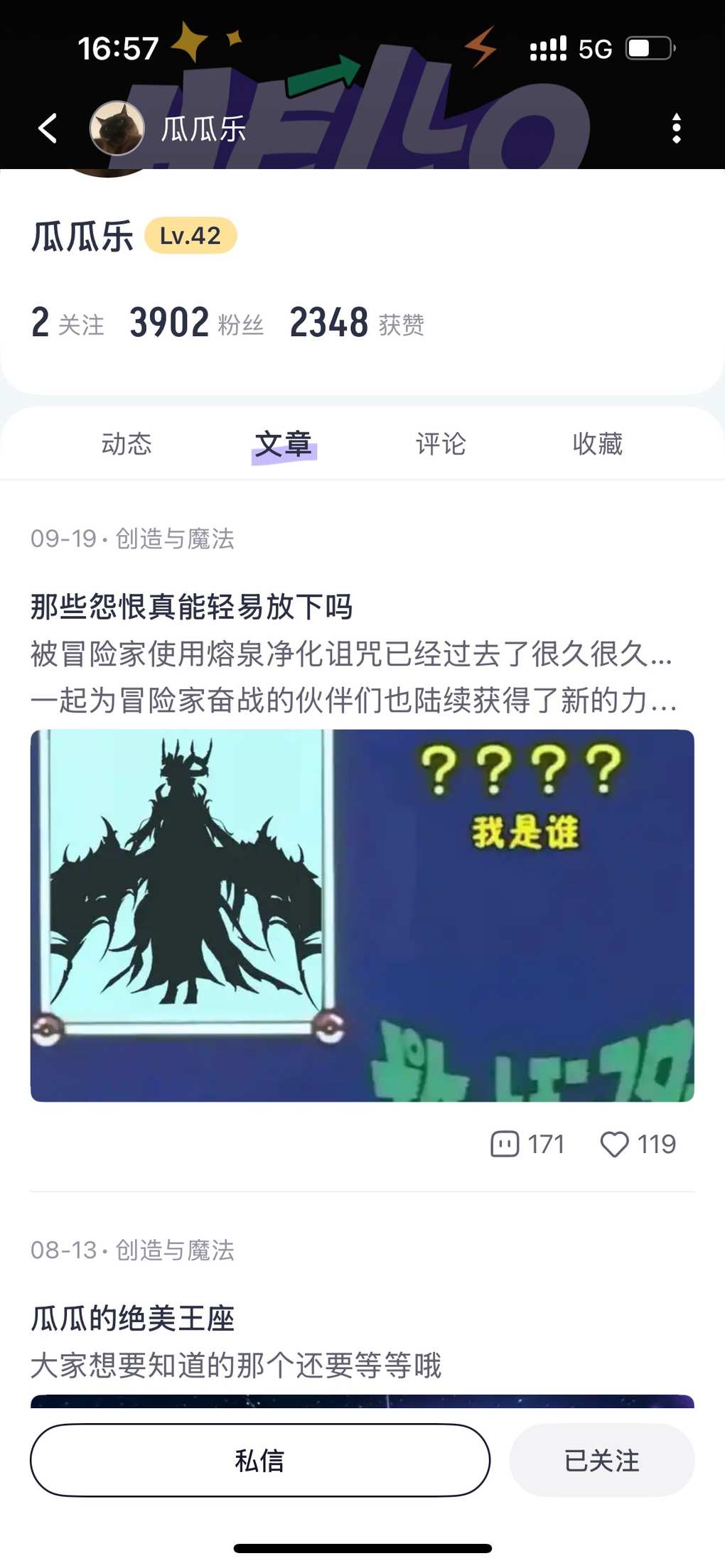The width and height of the screenshot is (725, 1568).
Task: Send a 私信 private message
Action: (x=260, y=1460)
